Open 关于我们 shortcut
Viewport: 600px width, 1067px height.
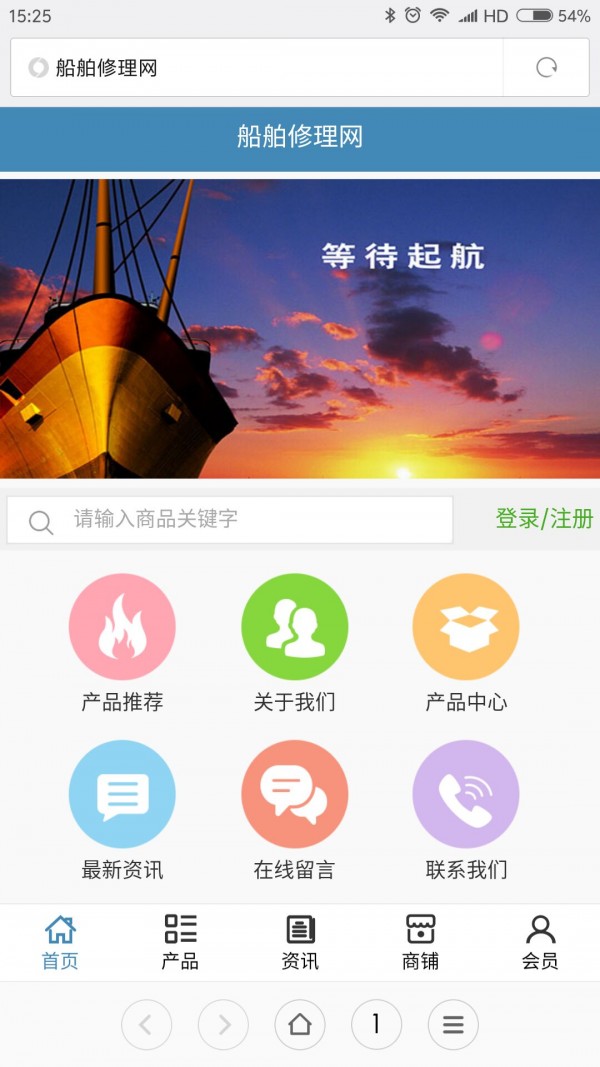(x=295, y=643)
